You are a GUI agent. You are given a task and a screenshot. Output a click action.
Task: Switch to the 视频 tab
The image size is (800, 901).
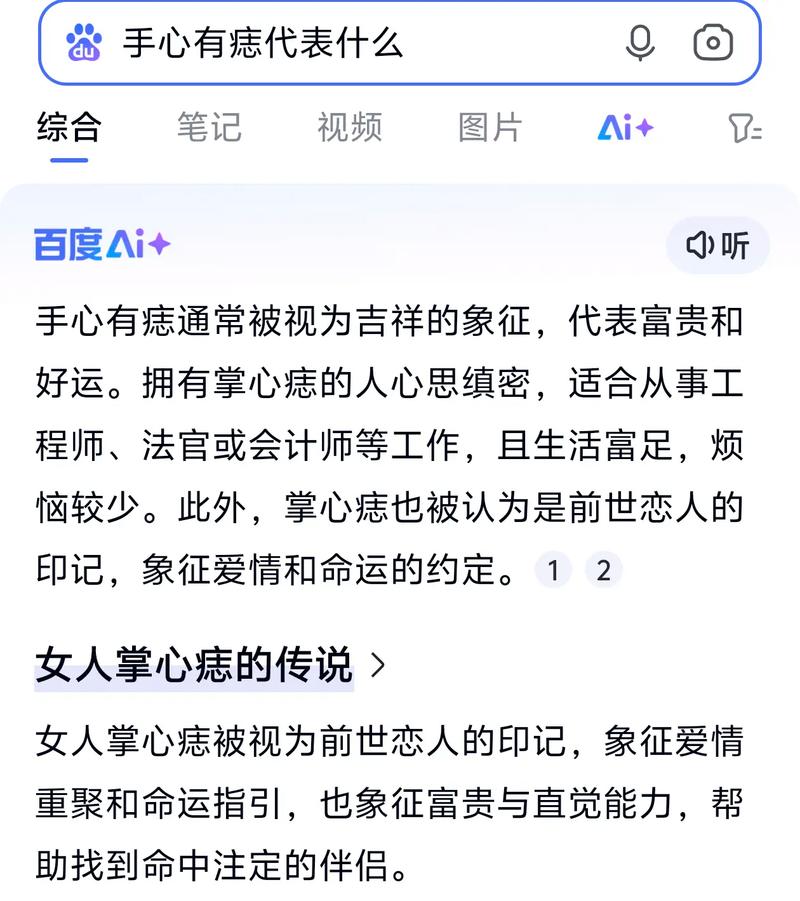pos(350,127)
